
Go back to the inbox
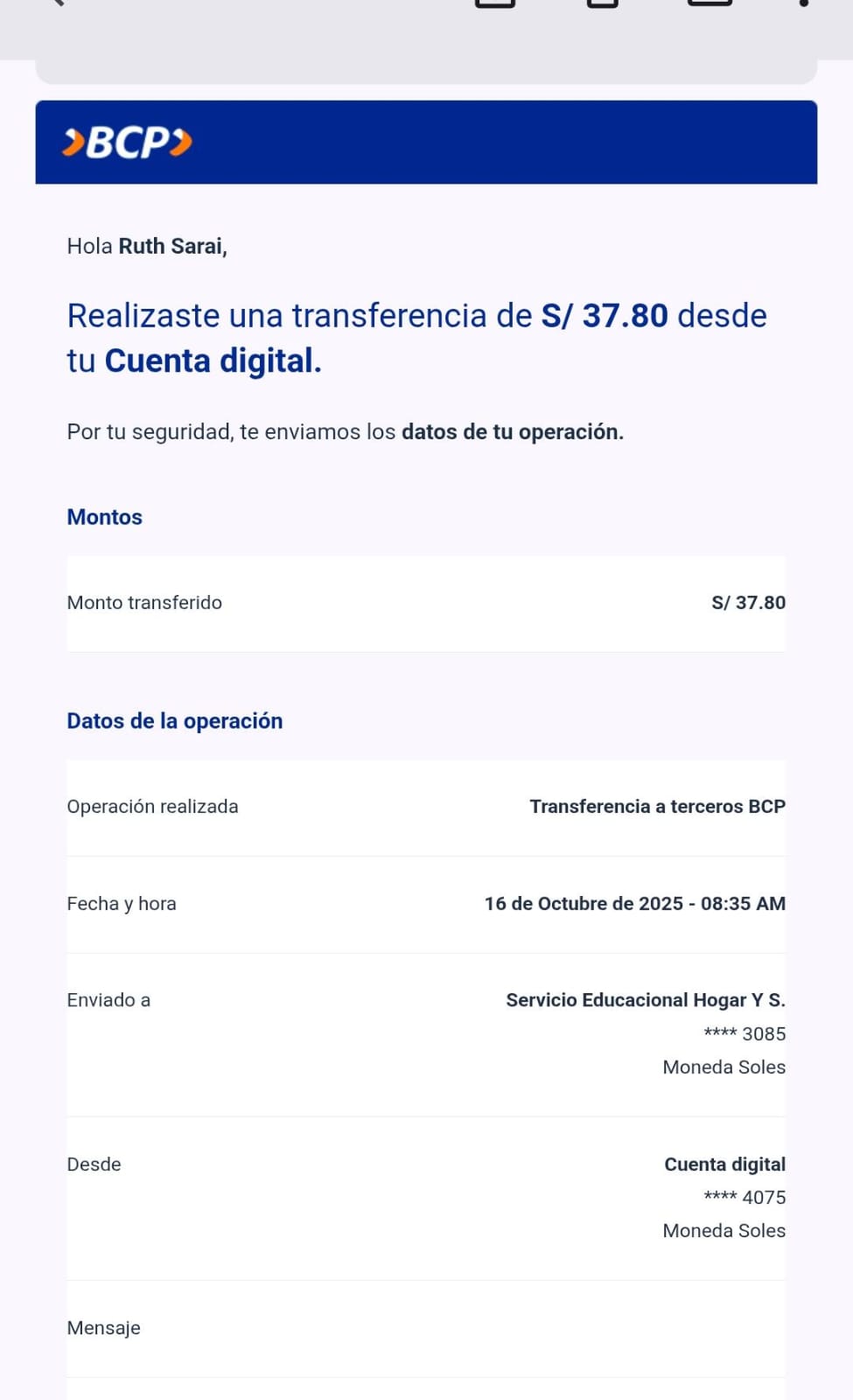pyautogui.click(x=58, y=3)
